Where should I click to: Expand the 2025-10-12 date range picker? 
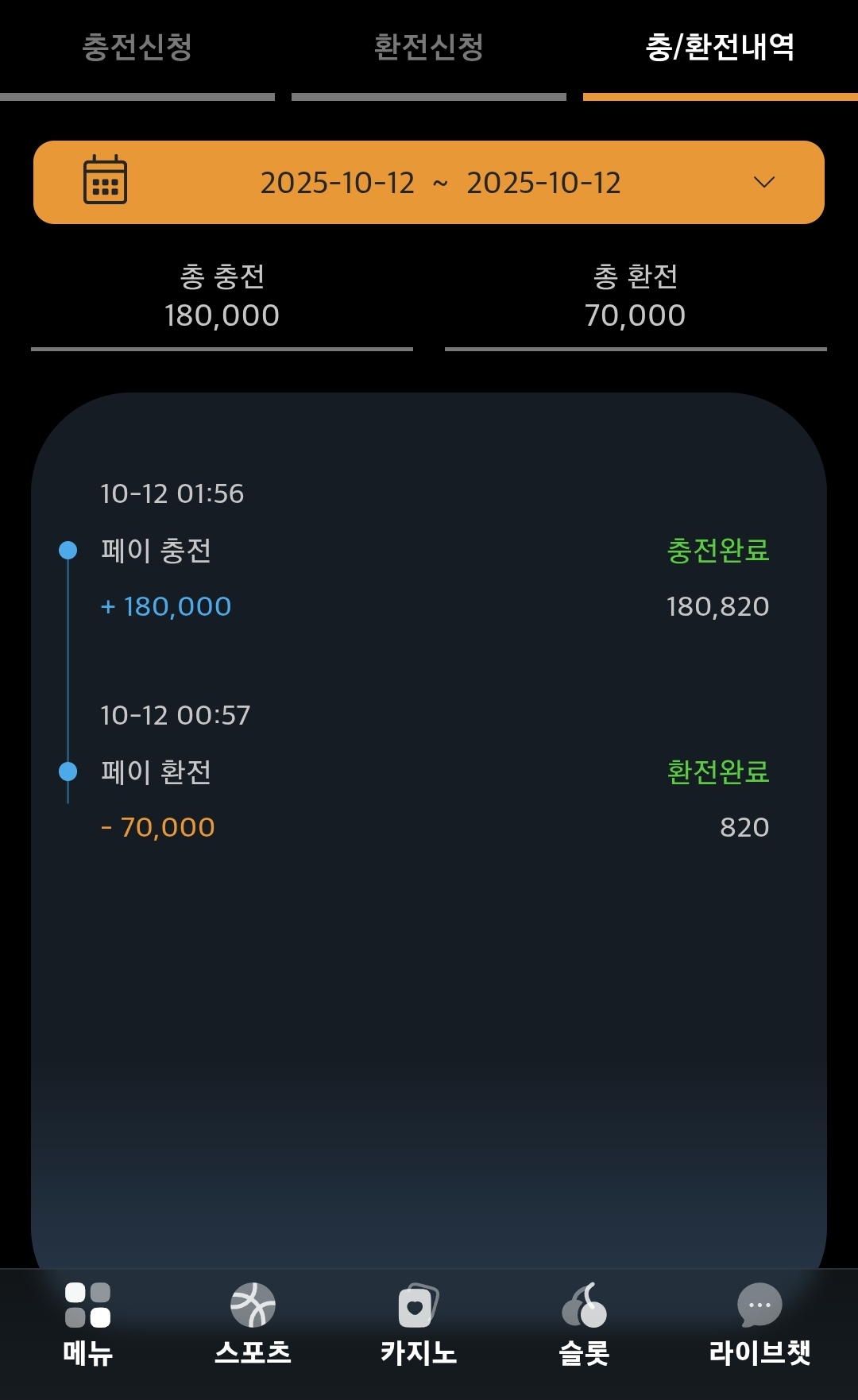point(429,183)
